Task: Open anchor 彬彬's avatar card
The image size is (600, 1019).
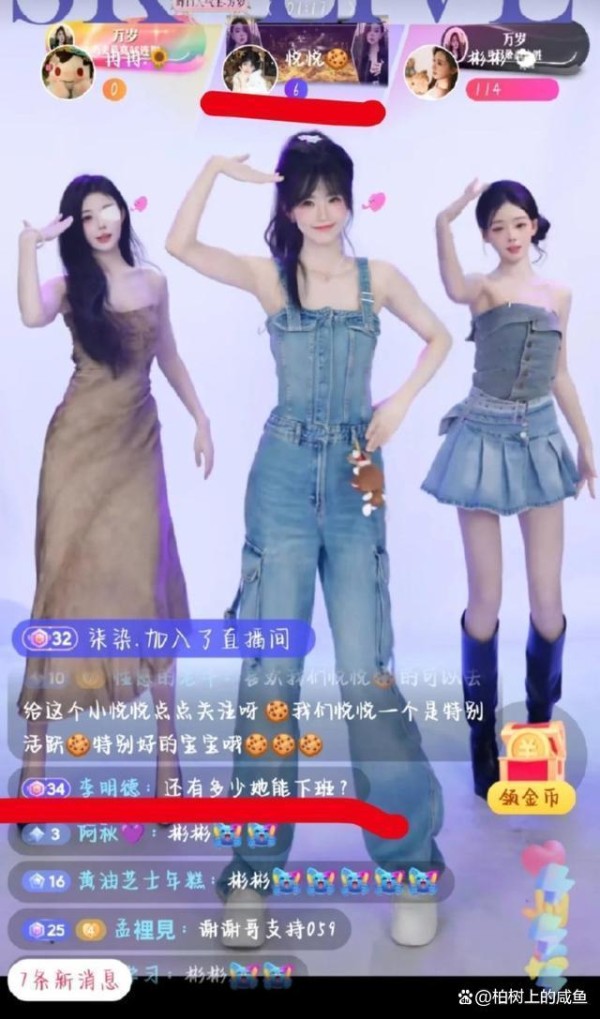Action: click(x=431, y=71)
